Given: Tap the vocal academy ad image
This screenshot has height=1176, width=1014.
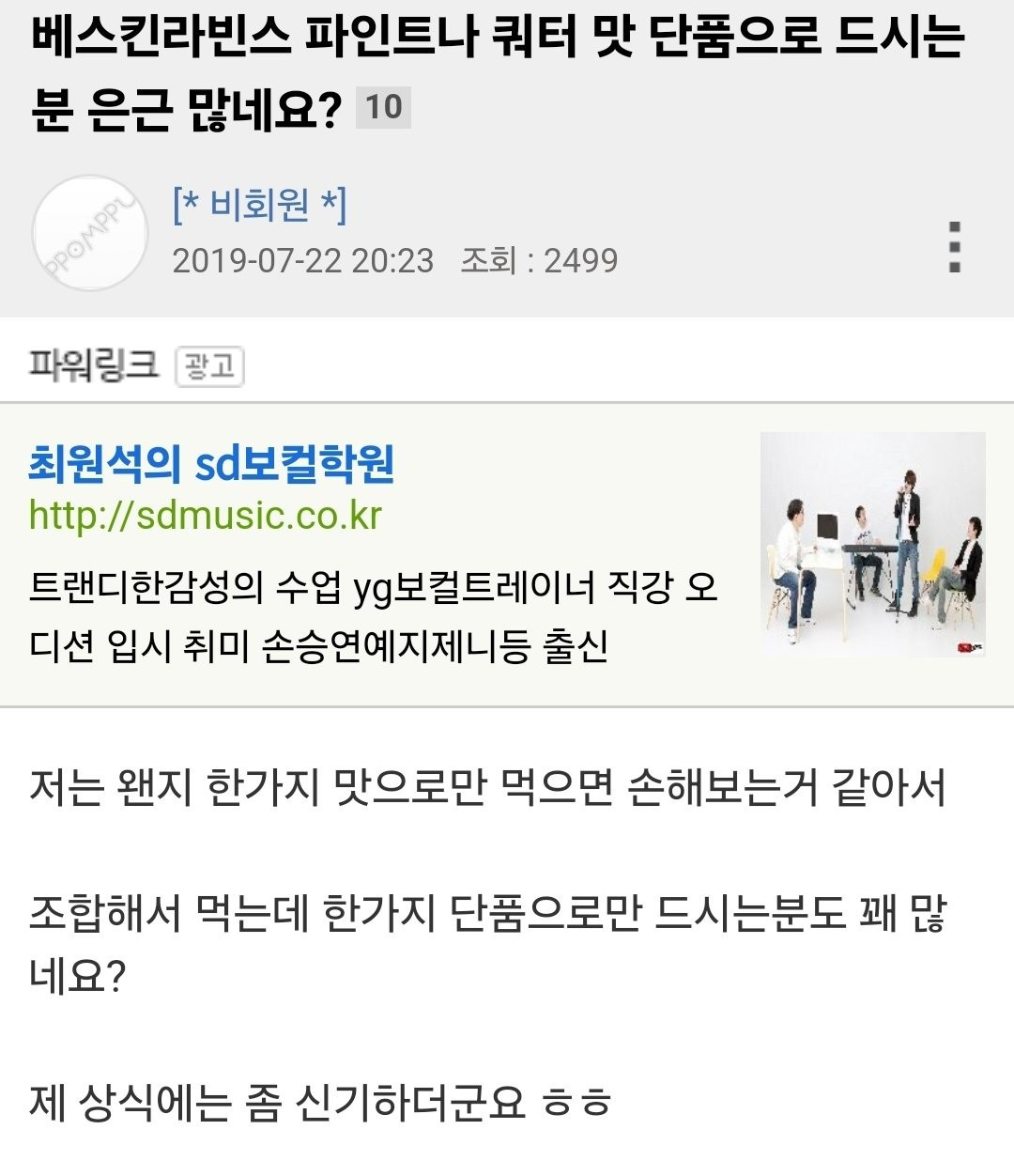Looking at the screenshot, I should (872, 544).
